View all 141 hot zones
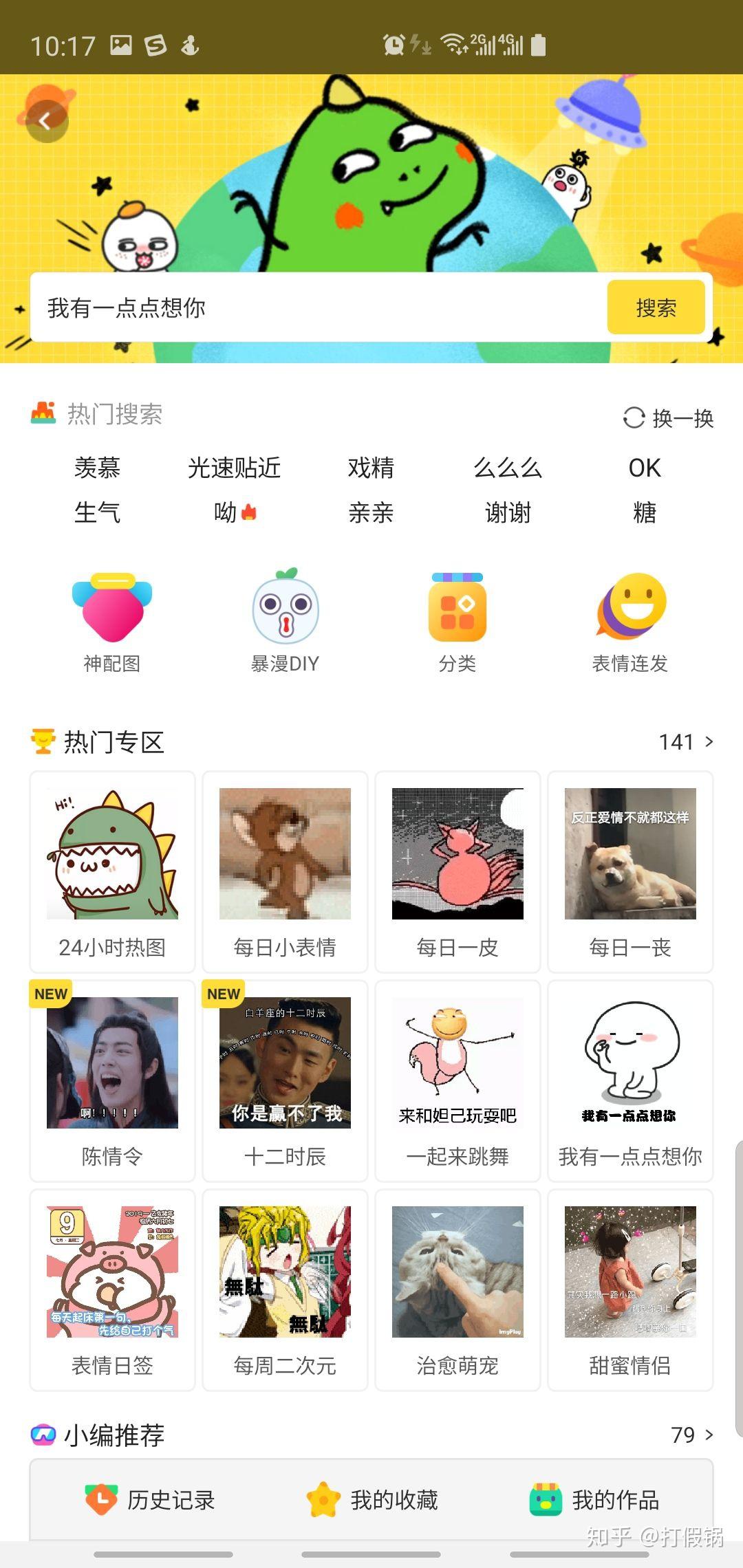 (x=686, y=741)
